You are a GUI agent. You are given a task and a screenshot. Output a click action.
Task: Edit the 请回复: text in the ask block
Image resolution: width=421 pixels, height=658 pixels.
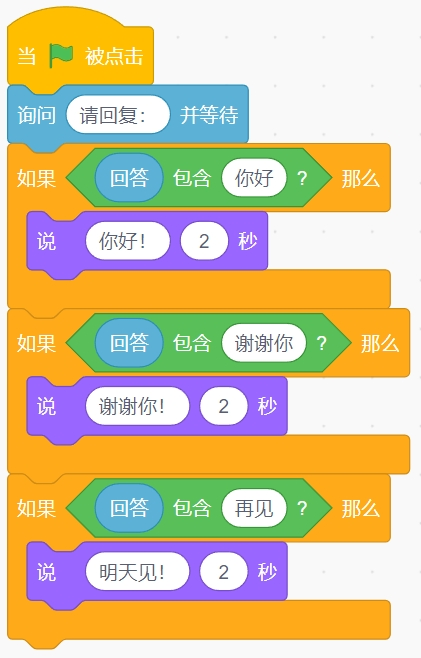click(x=118, y=115)
